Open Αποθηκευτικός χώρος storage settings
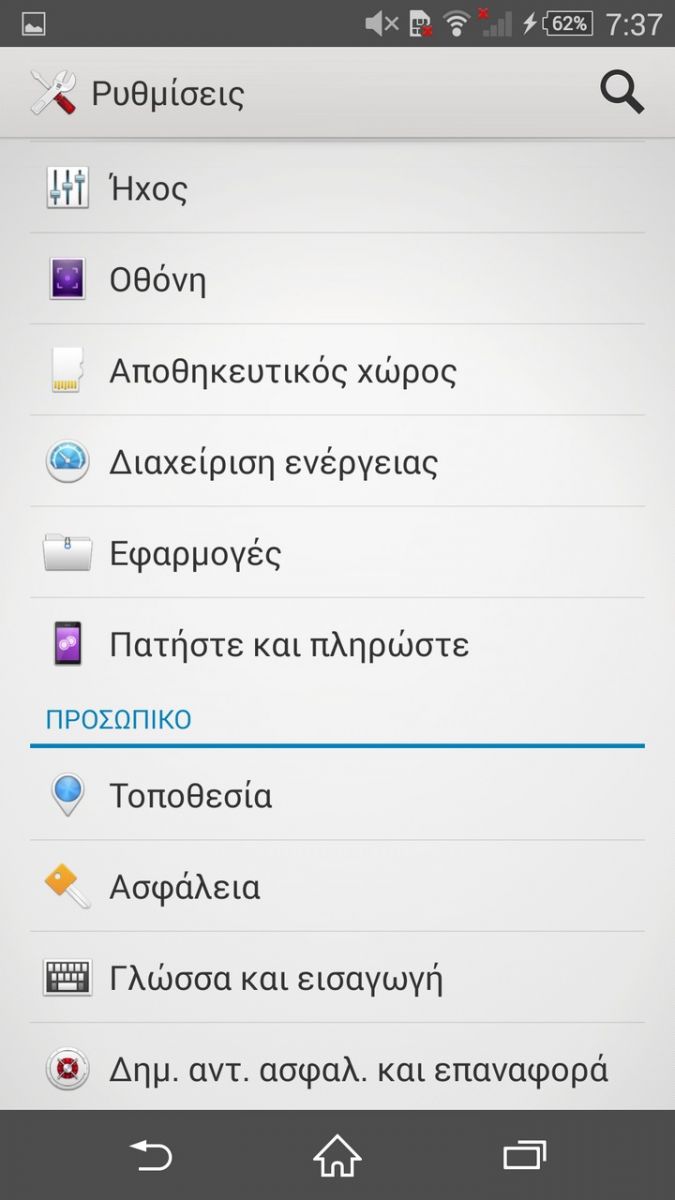 coord(337,370)
